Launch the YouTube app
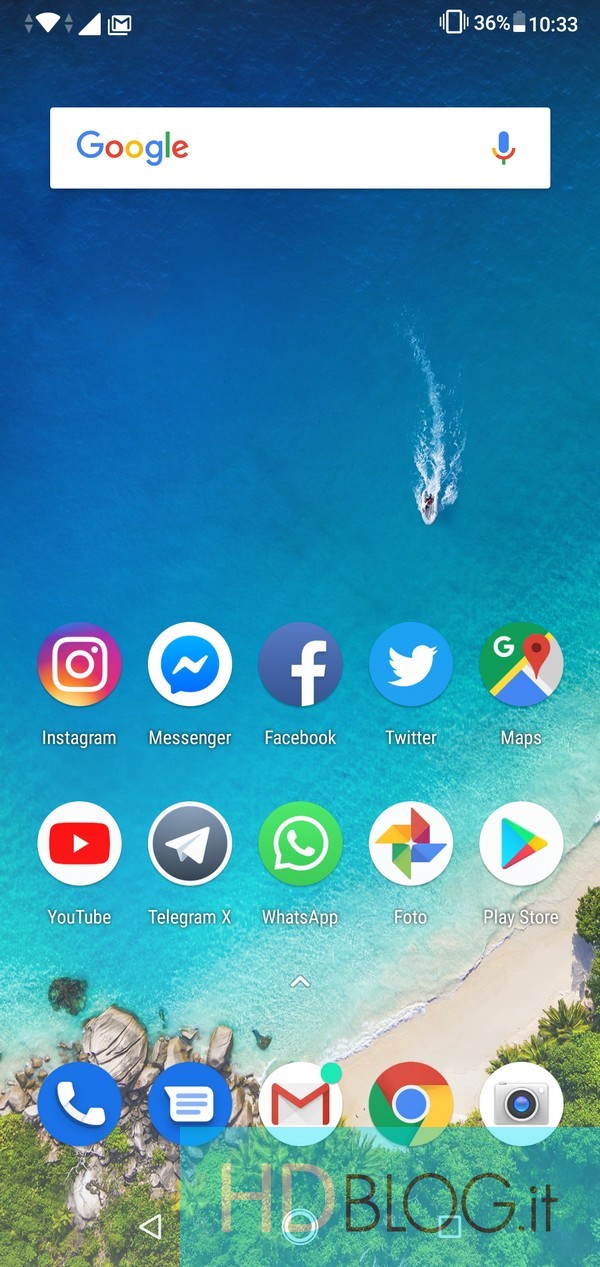 point(79,844)
